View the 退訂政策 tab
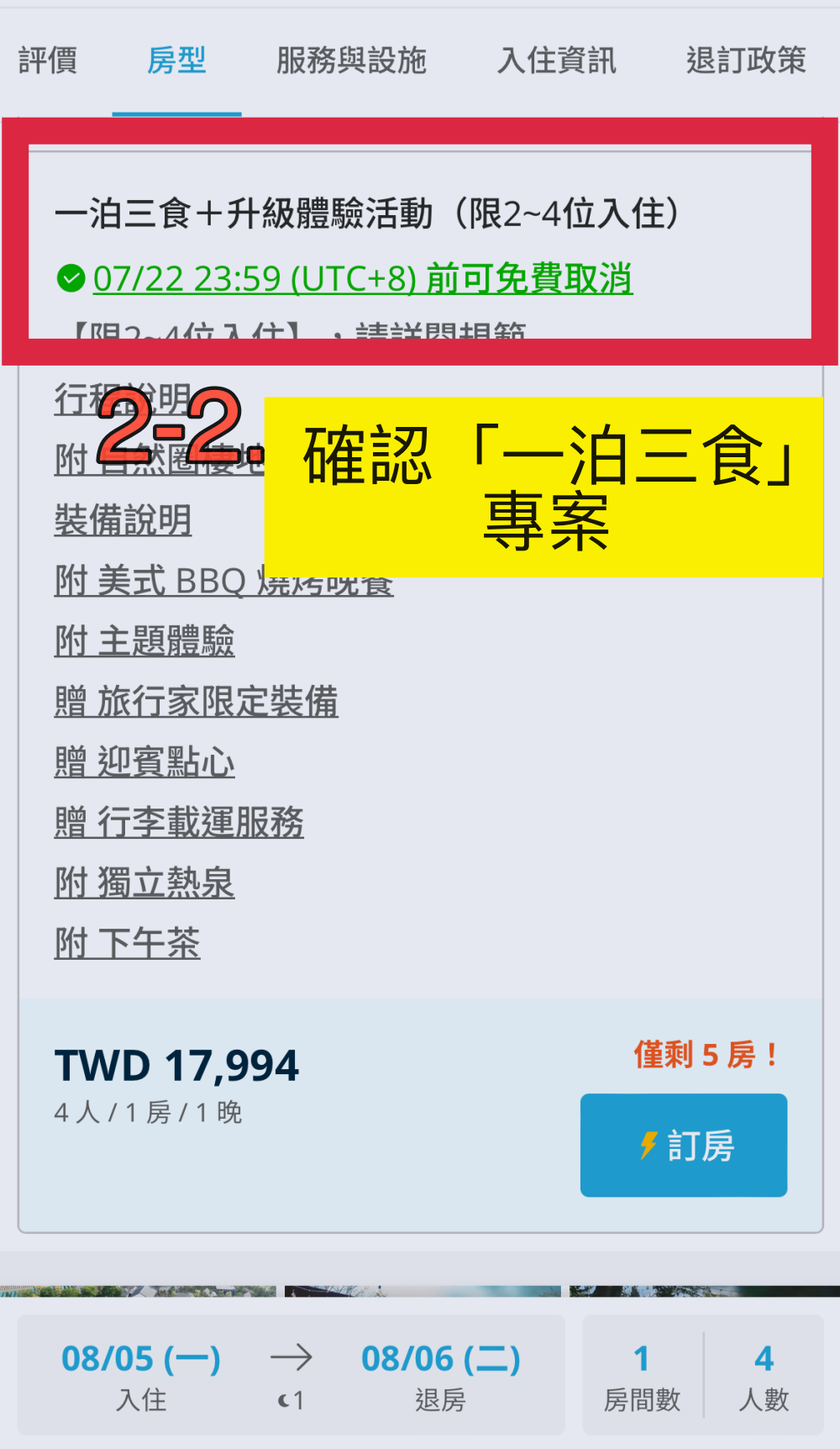 (x=746, y=61)
